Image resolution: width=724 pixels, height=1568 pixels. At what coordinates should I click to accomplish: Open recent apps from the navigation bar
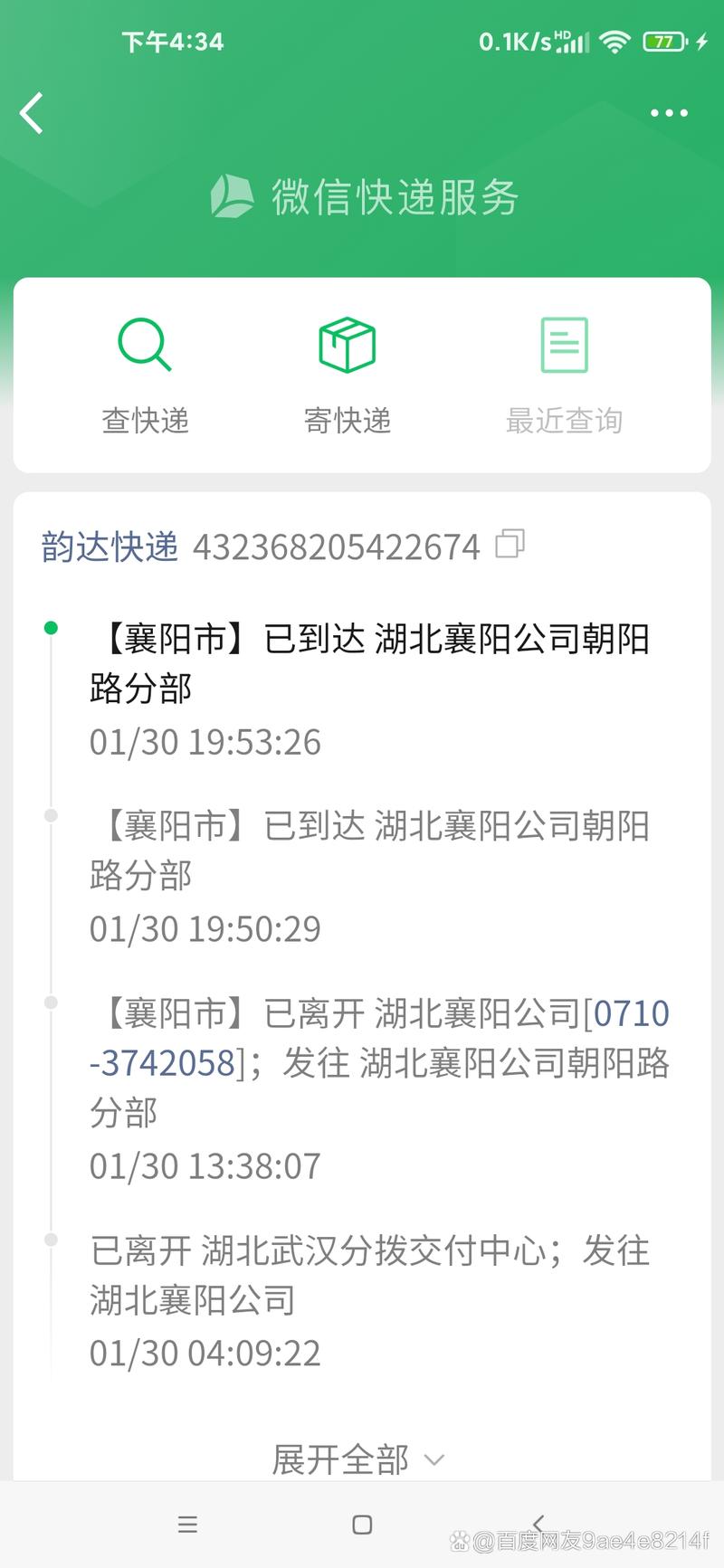click(187, 1525)
